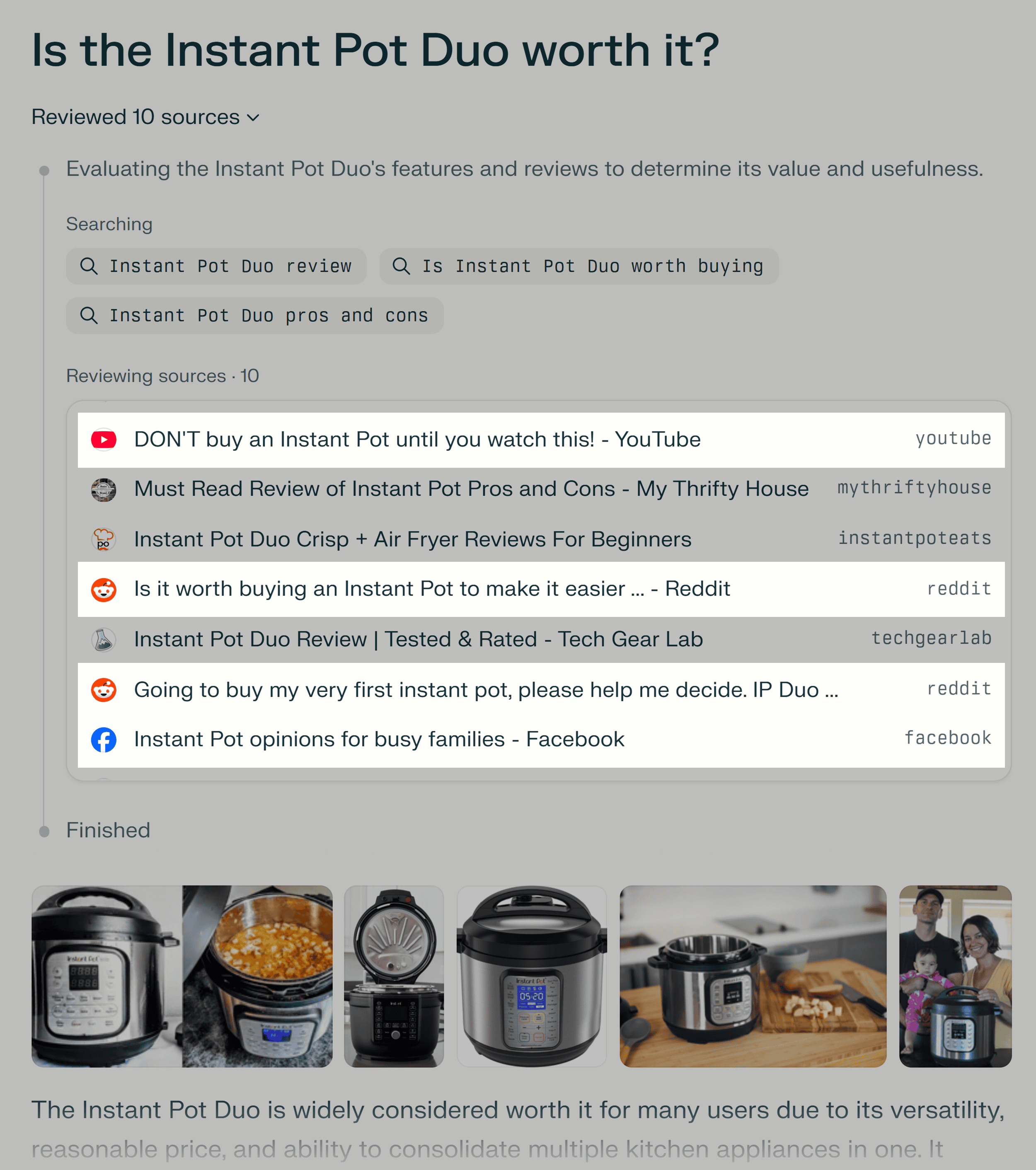View the first Instant Pot image
The height and width of the screenshot is (1170, 1036).
pyautogui.click(x=182, y=976)
